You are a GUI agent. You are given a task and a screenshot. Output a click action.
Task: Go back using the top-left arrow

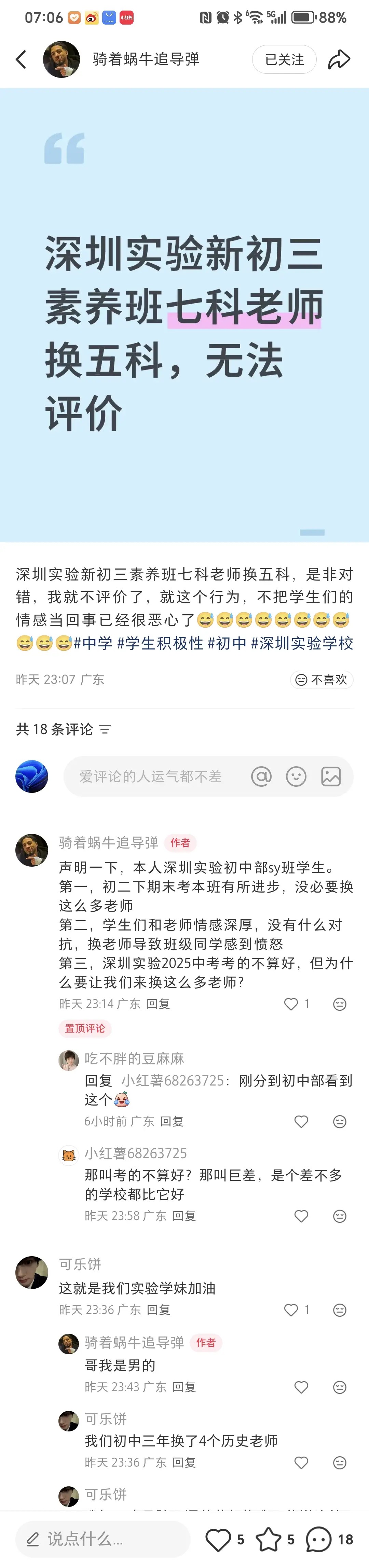[21, 59]
